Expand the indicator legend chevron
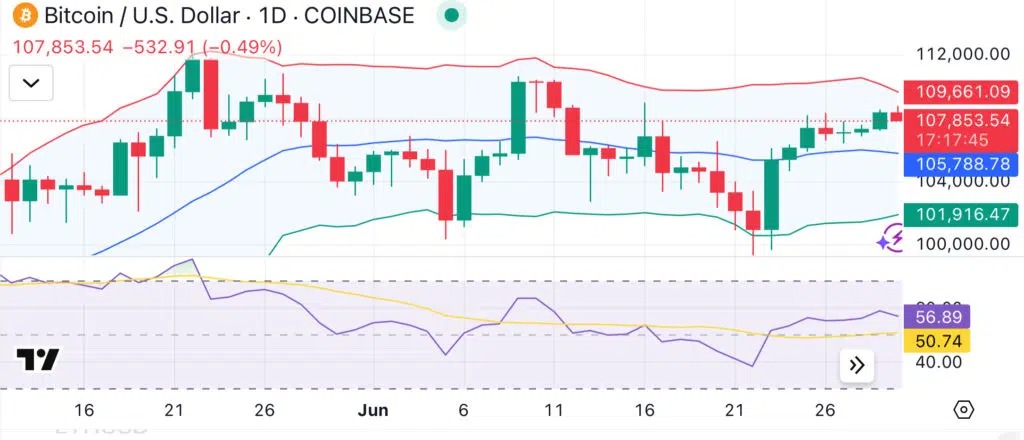 pyautogui.click(x=31, y=84)
